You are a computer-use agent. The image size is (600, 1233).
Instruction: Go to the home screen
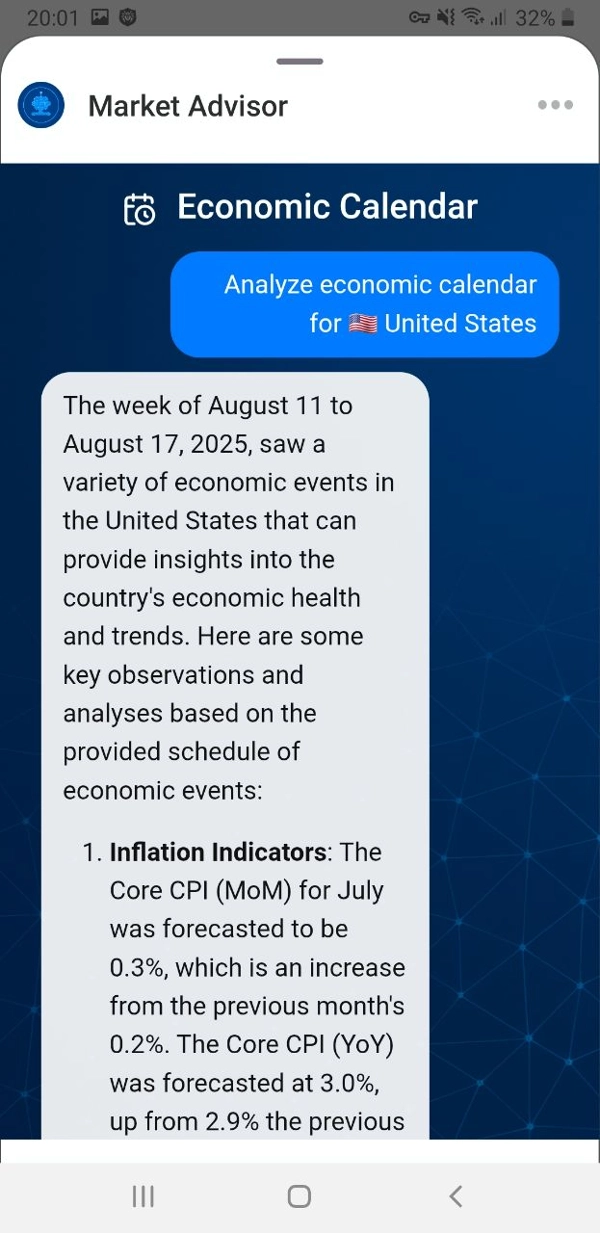tap(299, 1196)
